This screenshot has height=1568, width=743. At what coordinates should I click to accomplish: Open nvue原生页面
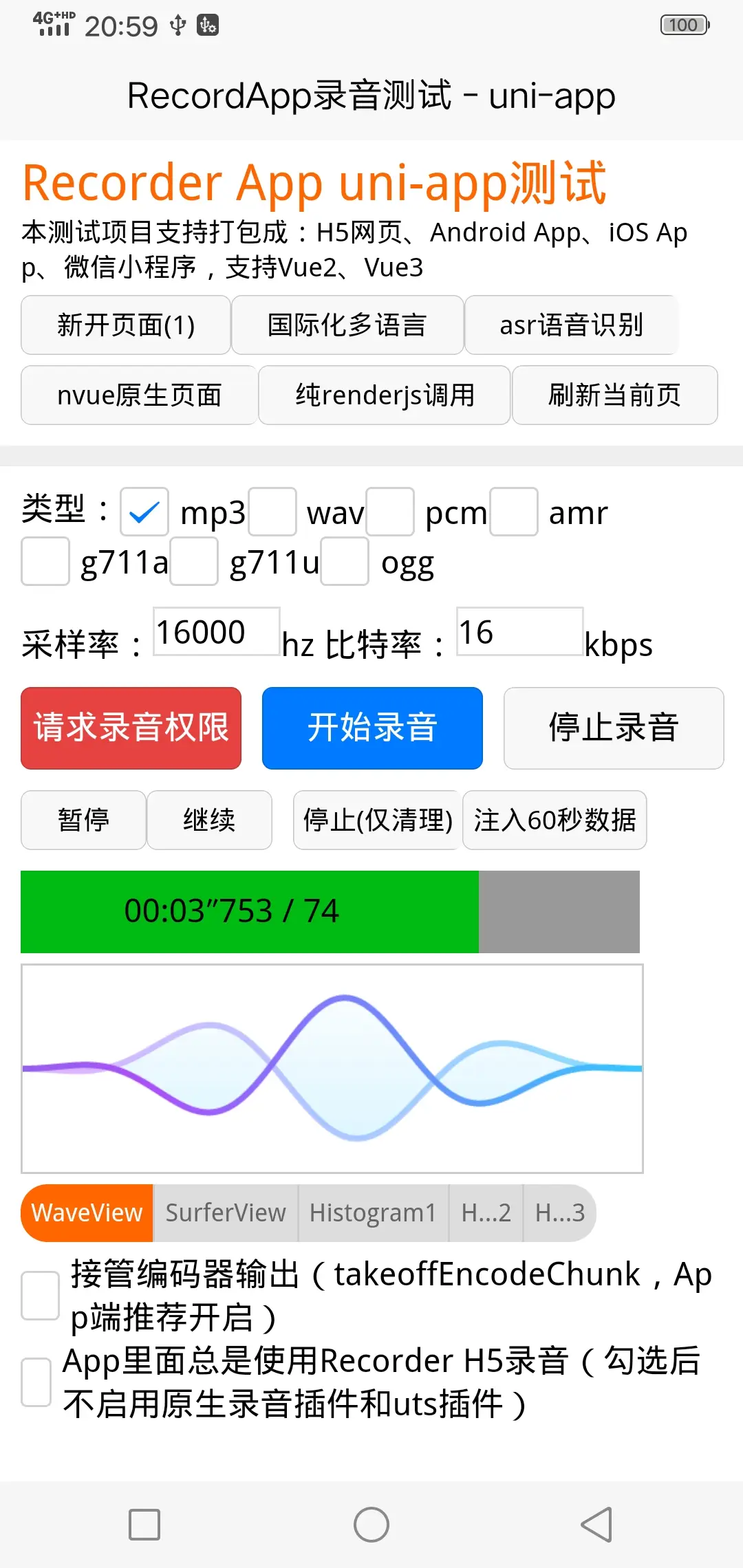tap(139, 395)
